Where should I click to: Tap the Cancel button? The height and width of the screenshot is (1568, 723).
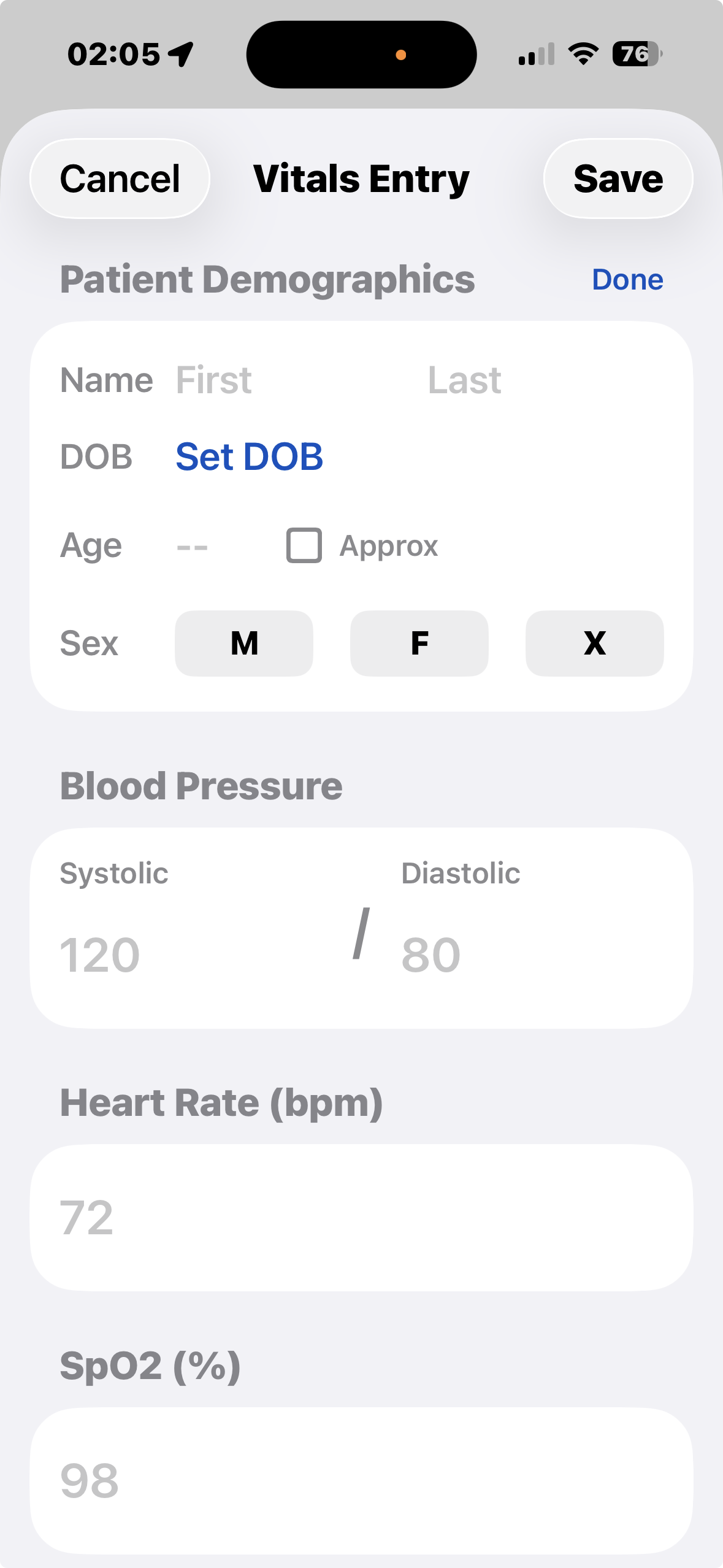pyautogui.click(x=119, y=179)
